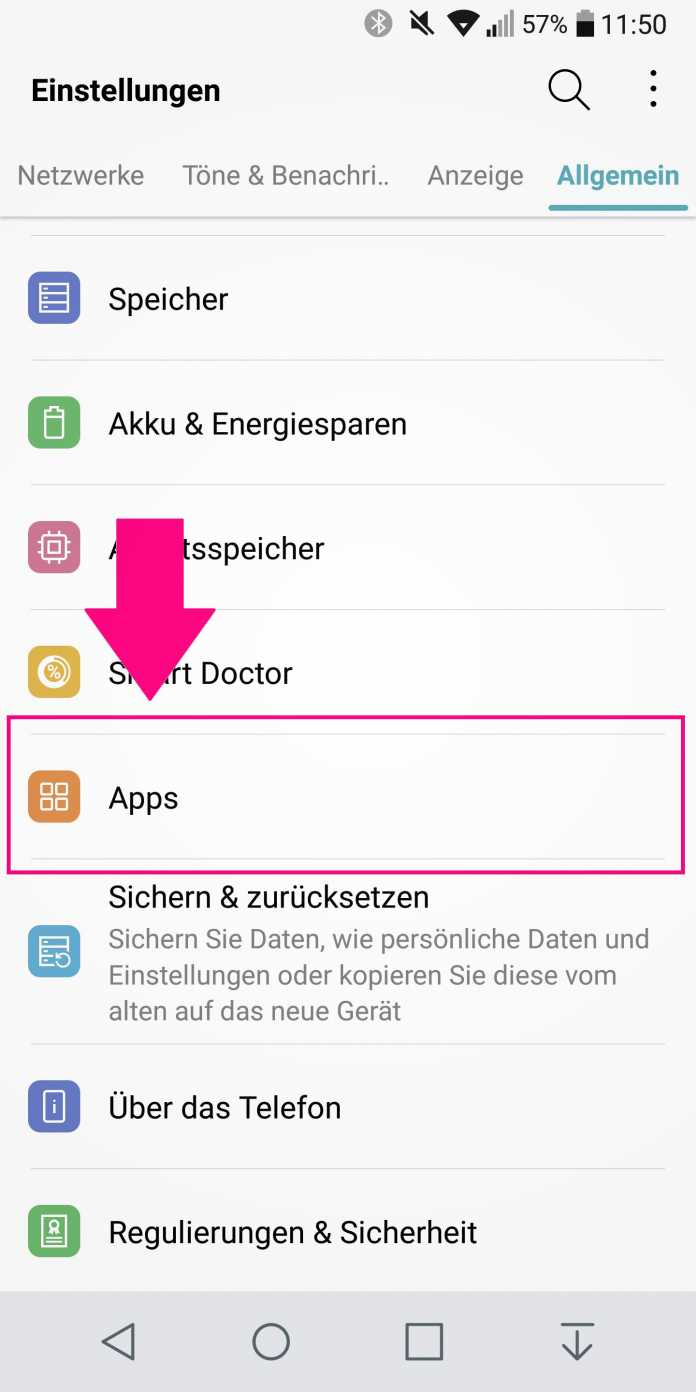Switch to the Töne & Benachrichtigungen tab
Viewport: 696px width, 1392px height.
coord(286,176)
